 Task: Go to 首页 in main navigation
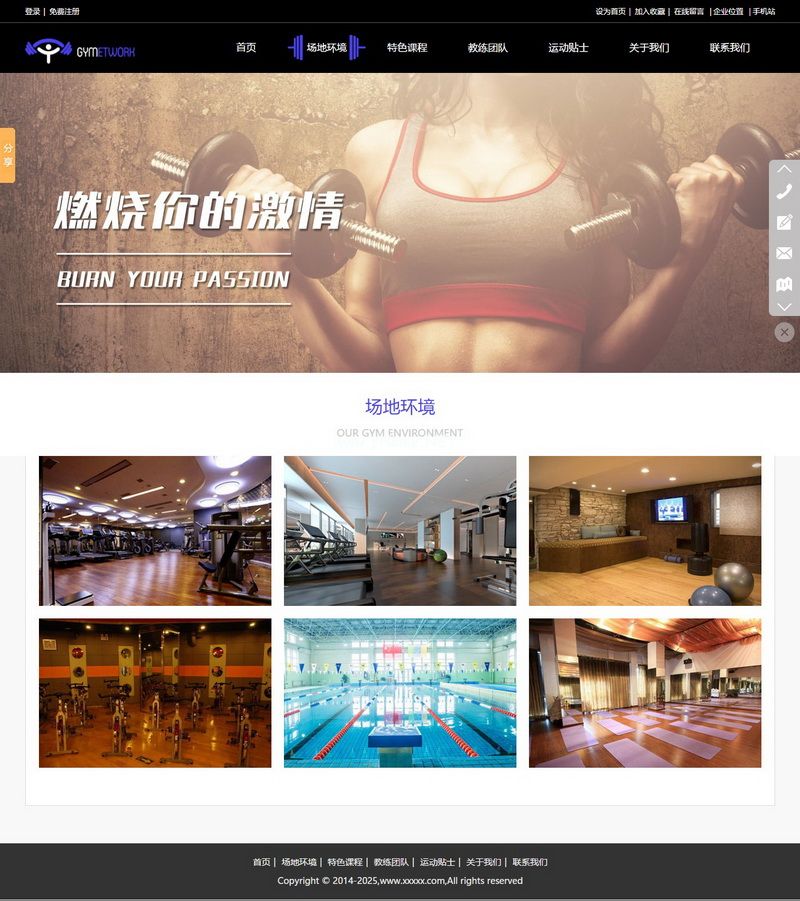[246, 48]
